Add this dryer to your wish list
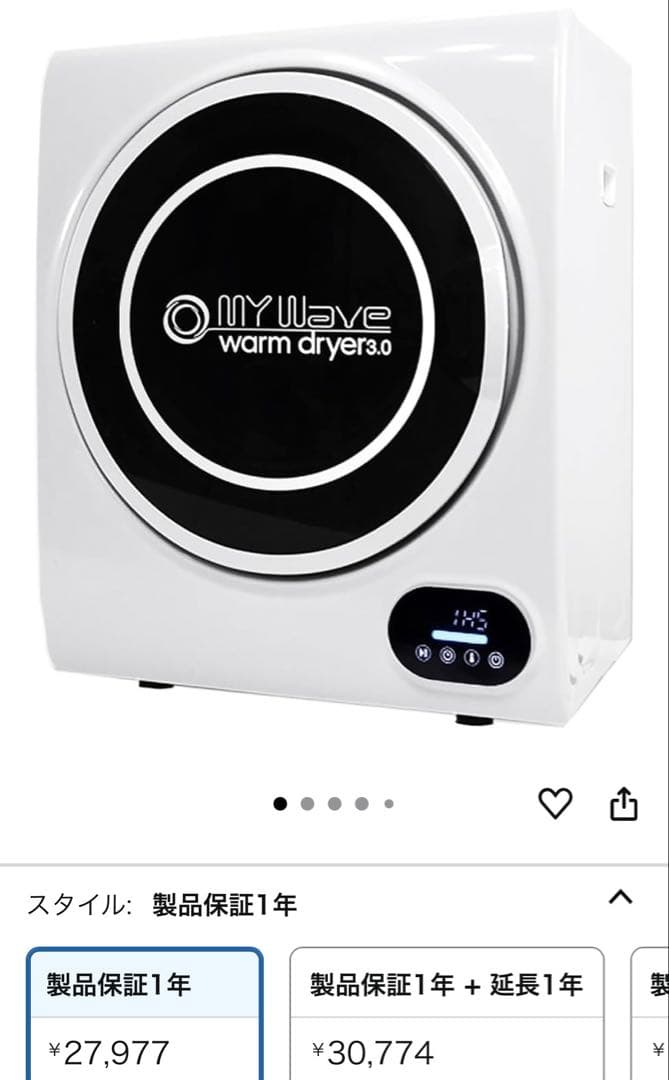 pyautogui.click(x=556, y=803)
